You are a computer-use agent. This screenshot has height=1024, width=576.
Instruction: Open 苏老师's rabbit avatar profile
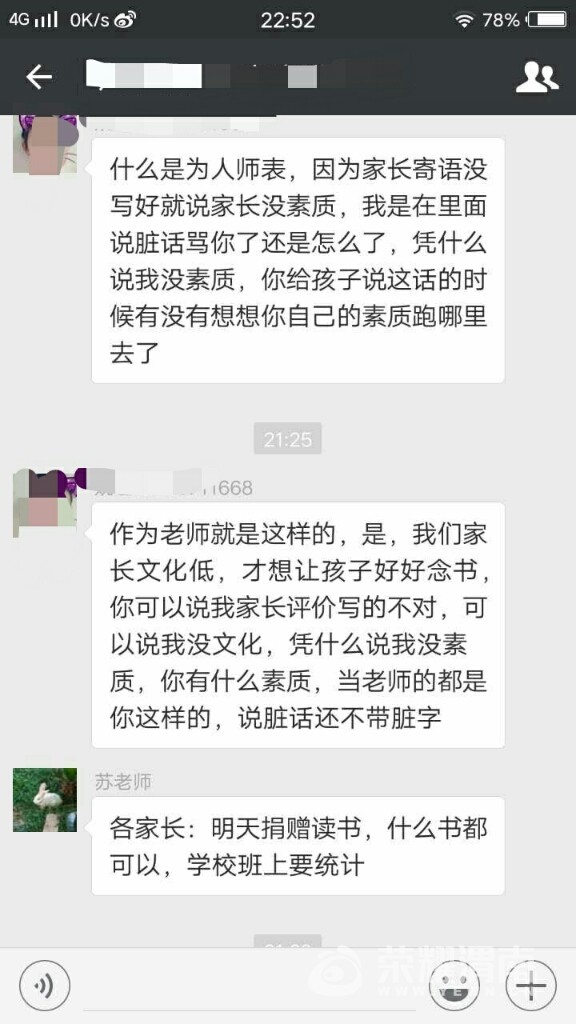(45, 800)
